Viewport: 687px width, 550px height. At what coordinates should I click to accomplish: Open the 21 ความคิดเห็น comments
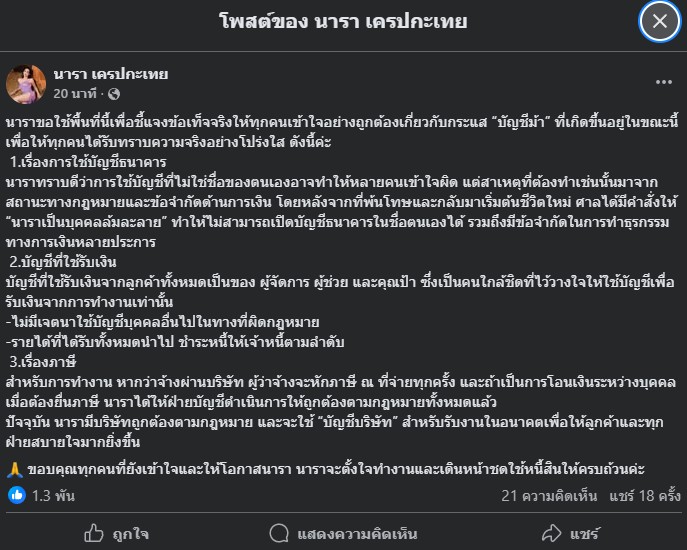coord(547,494)
